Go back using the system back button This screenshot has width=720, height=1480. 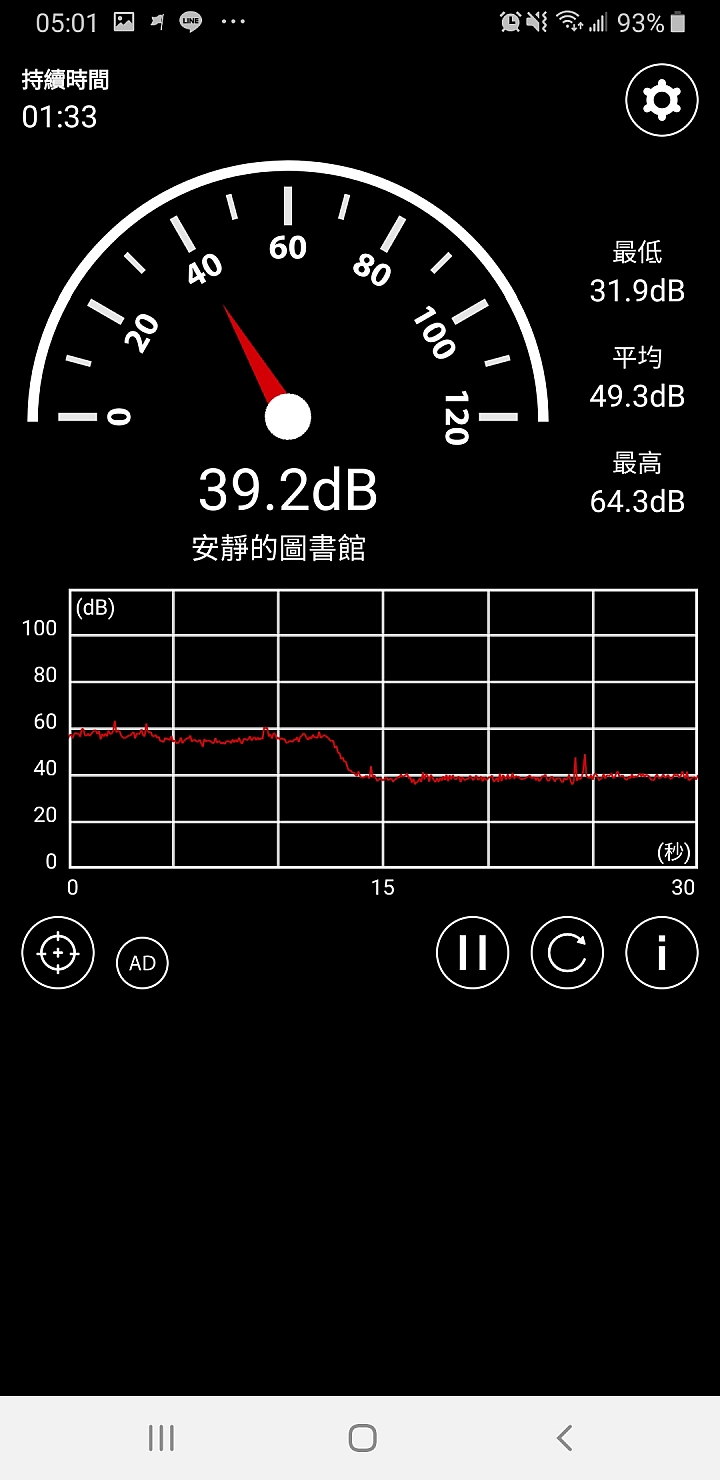coord(564,1438)
